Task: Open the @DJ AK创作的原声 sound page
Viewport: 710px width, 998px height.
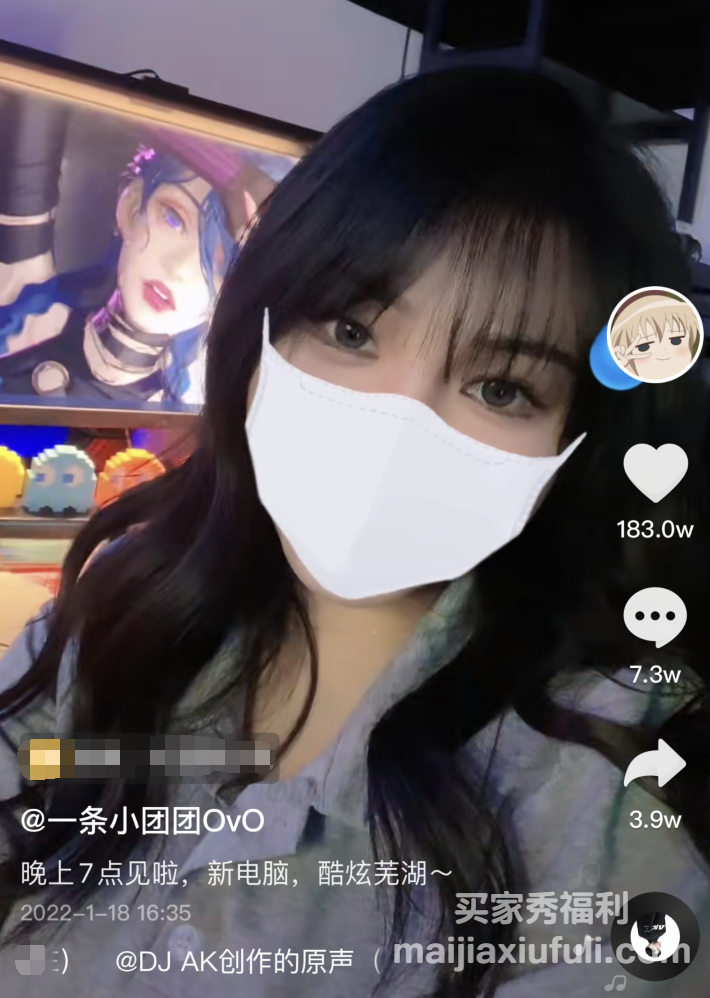Action: click(235, 961)
